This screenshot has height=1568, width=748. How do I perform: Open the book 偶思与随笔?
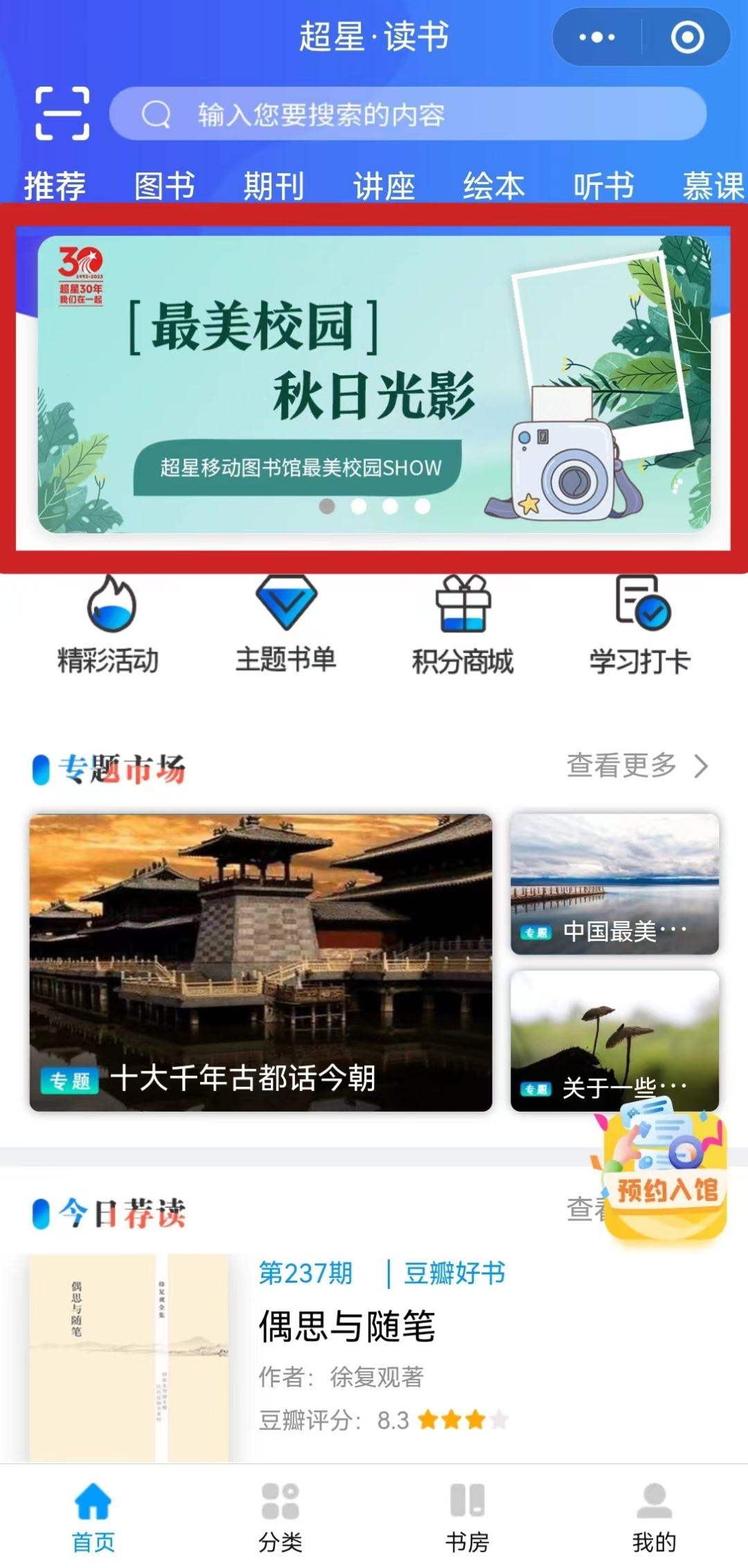(346, 1326)
